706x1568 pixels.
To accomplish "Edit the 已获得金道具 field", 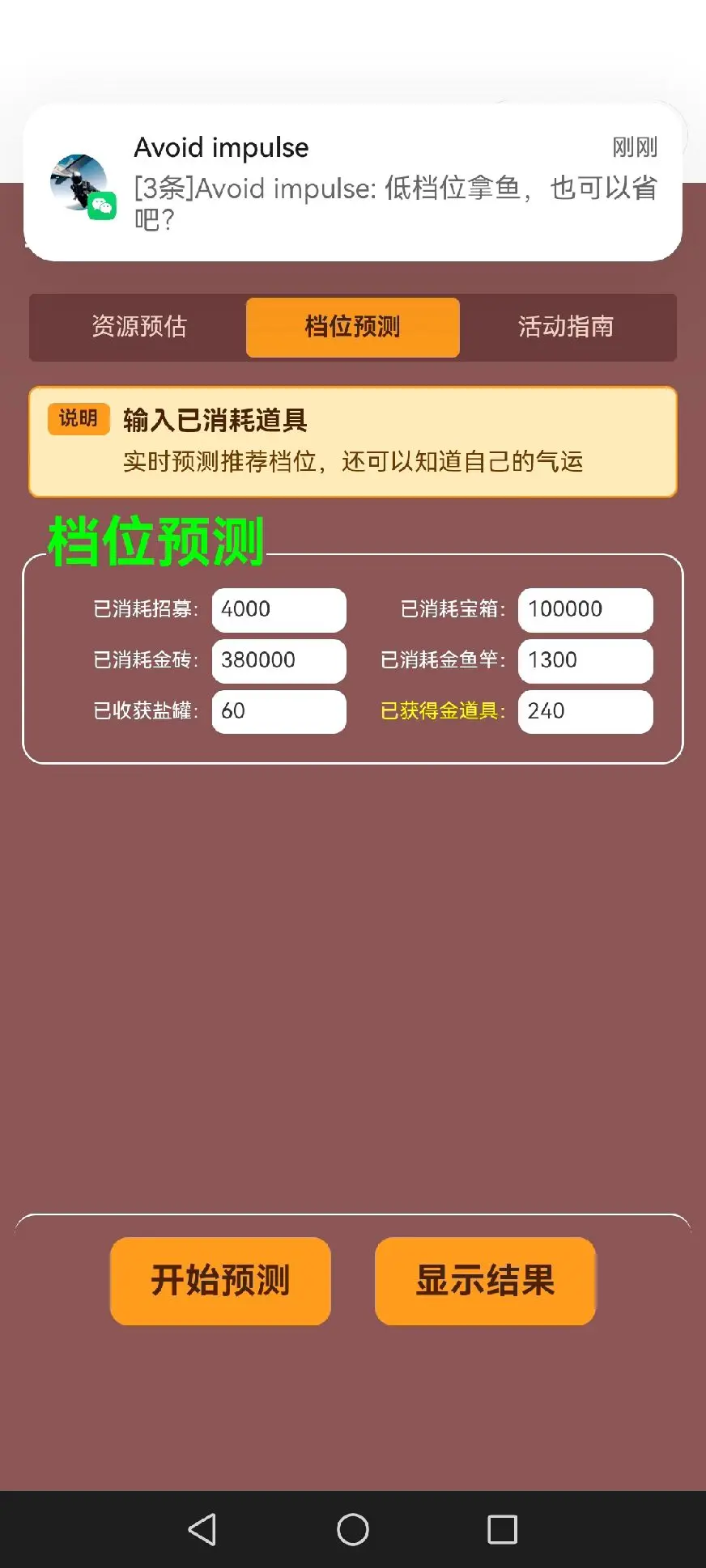I will coord(585,711).
